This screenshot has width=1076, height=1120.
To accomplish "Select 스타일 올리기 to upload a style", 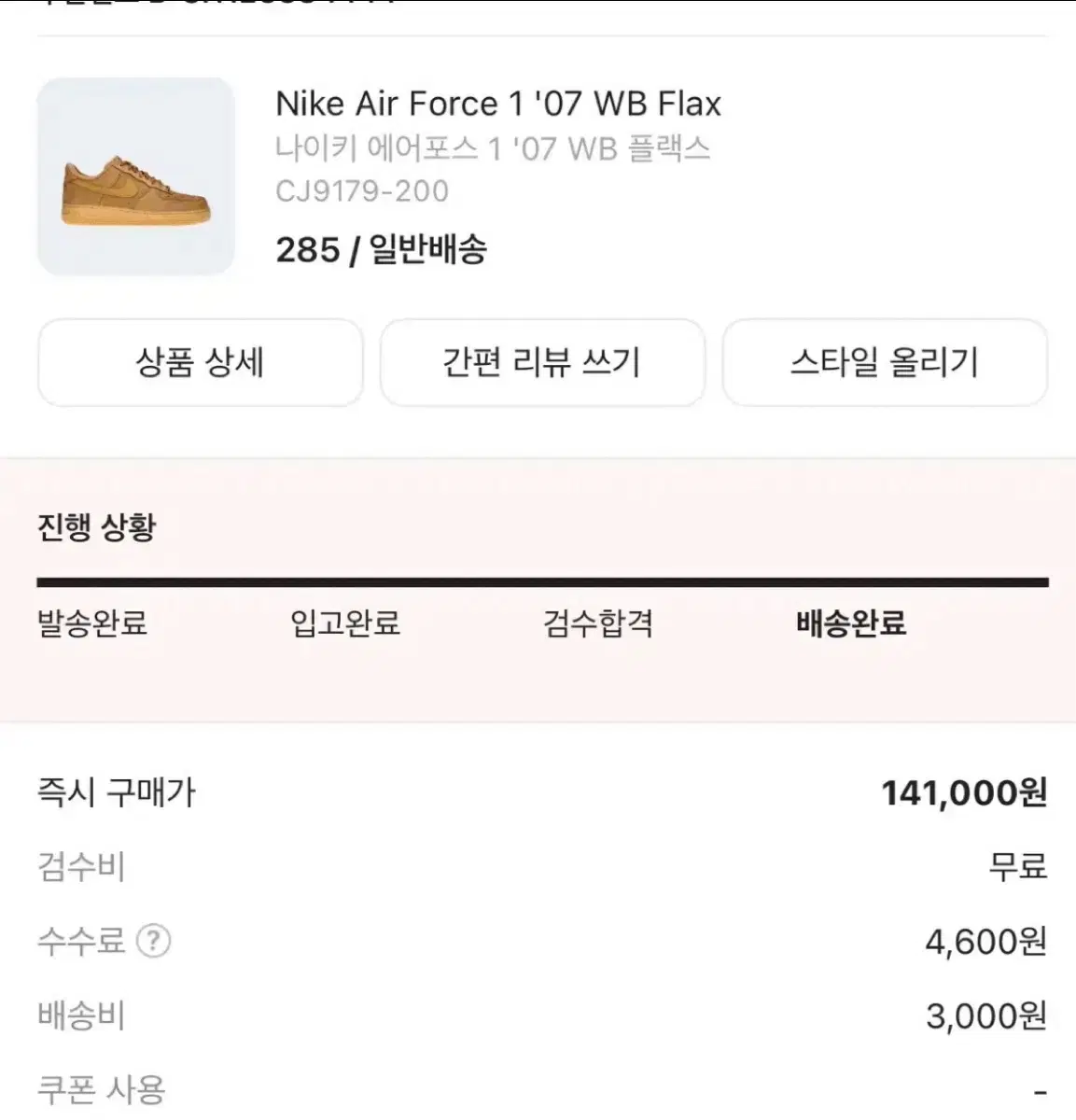I will tap(885, 364).
